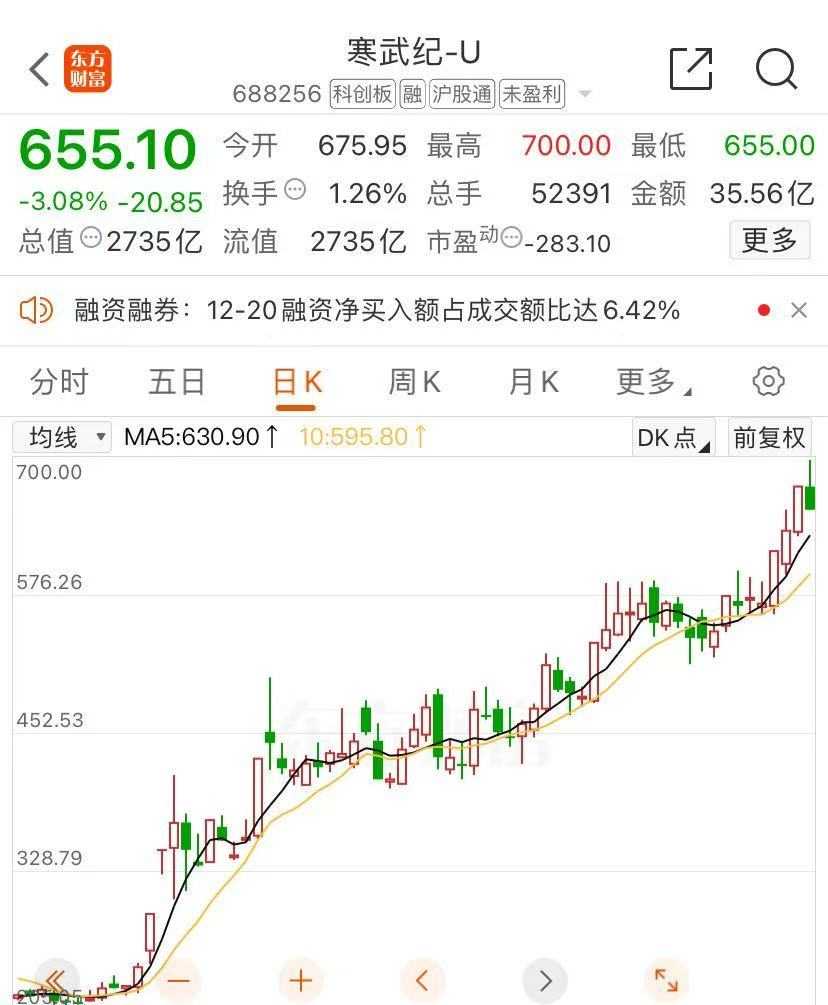This screenshot has width=828, height=1005.
Task: Switch to the 周K chart tab
Action: click(x=414, y=382)
